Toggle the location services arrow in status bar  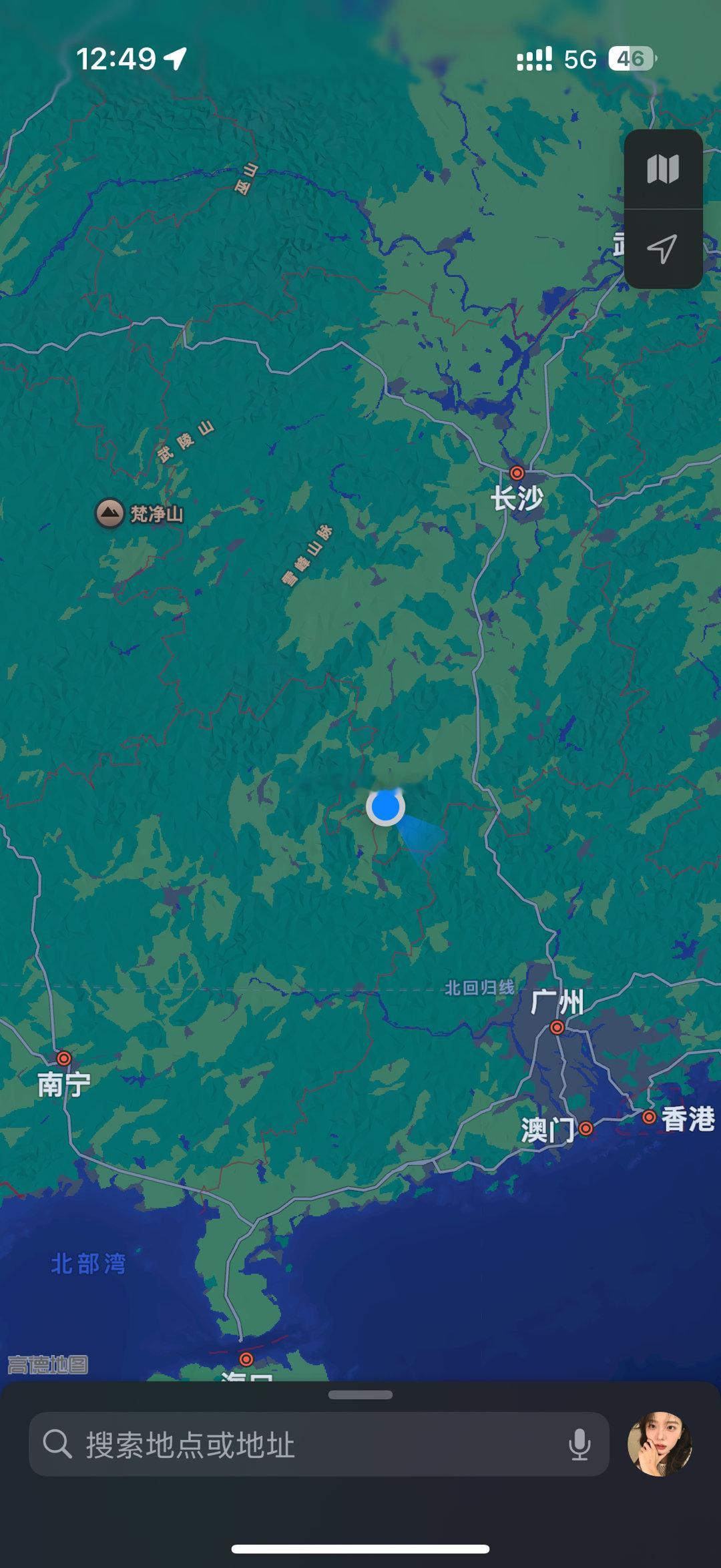176,59
